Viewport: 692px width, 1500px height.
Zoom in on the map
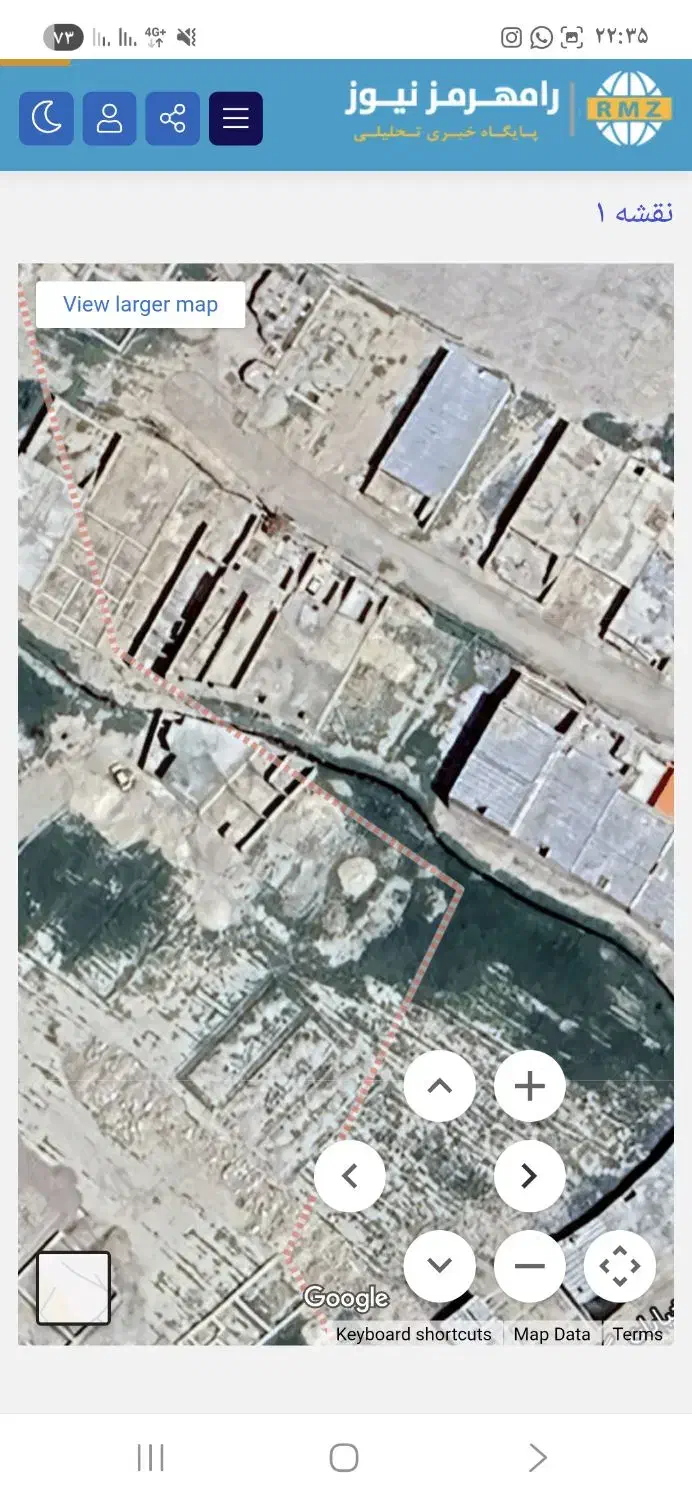[529, 1086]
